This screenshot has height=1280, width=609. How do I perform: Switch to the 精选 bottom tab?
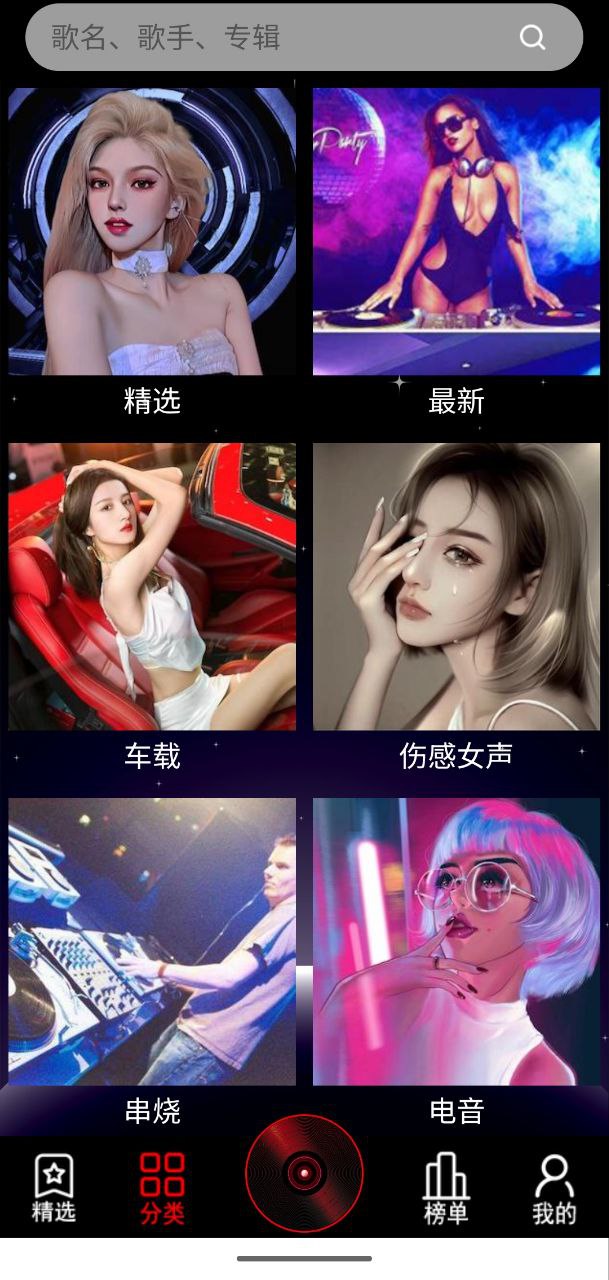[x=54, y=1189]
